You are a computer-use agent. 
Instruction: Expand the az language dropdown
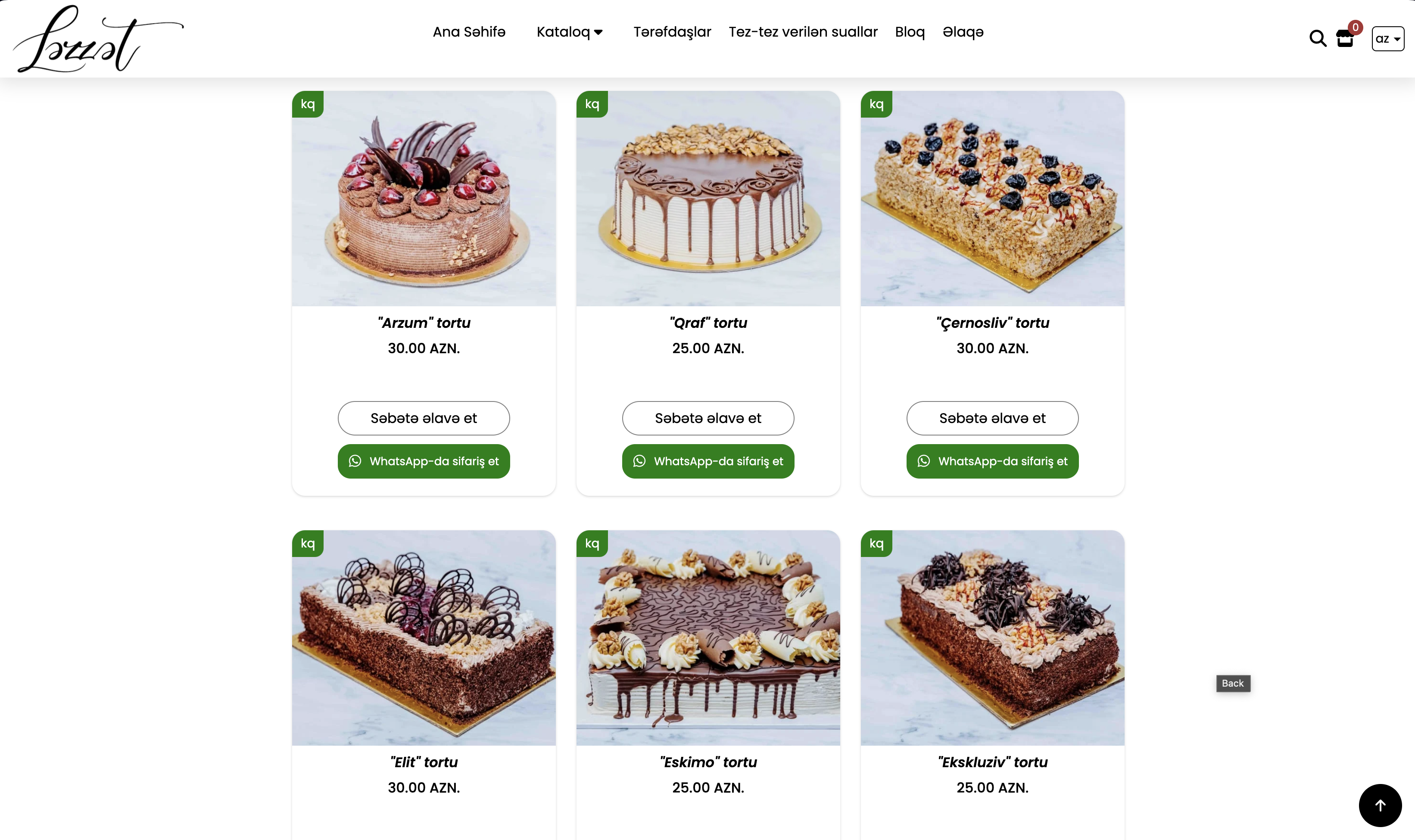pyautogui.click(x=1387, y=38)
